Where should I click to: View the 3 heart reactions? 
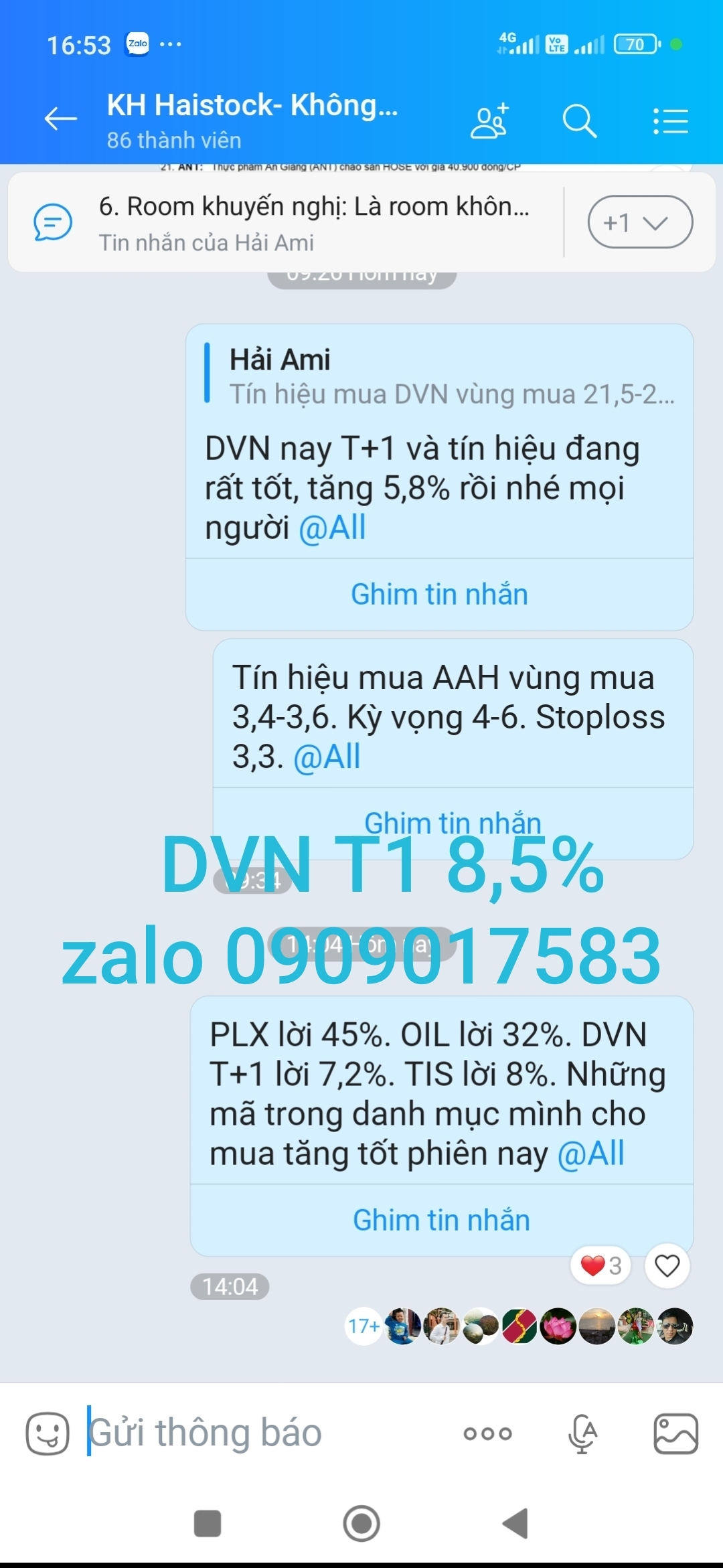[600, 1265]
